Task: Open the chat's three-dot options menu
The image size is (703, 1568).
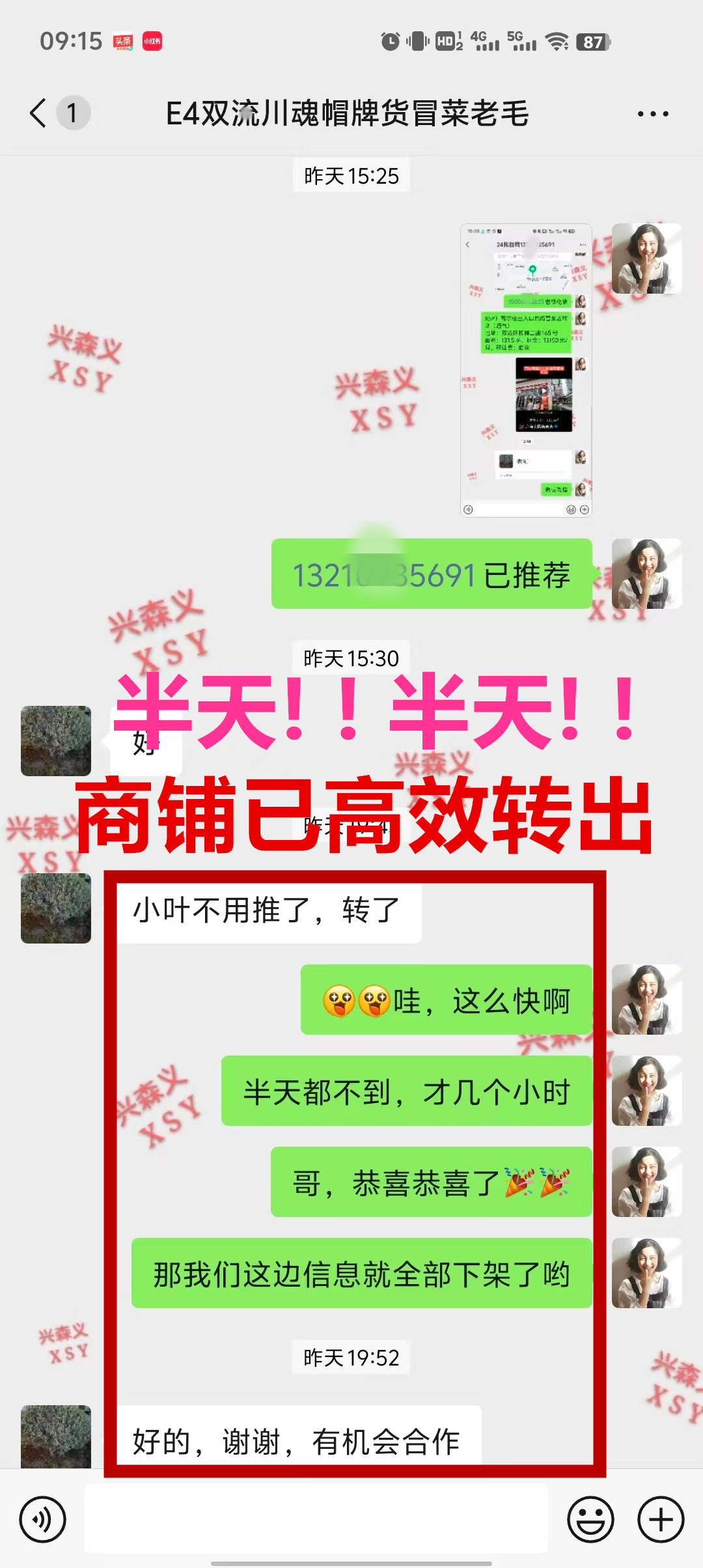Action: coord(653,114)
